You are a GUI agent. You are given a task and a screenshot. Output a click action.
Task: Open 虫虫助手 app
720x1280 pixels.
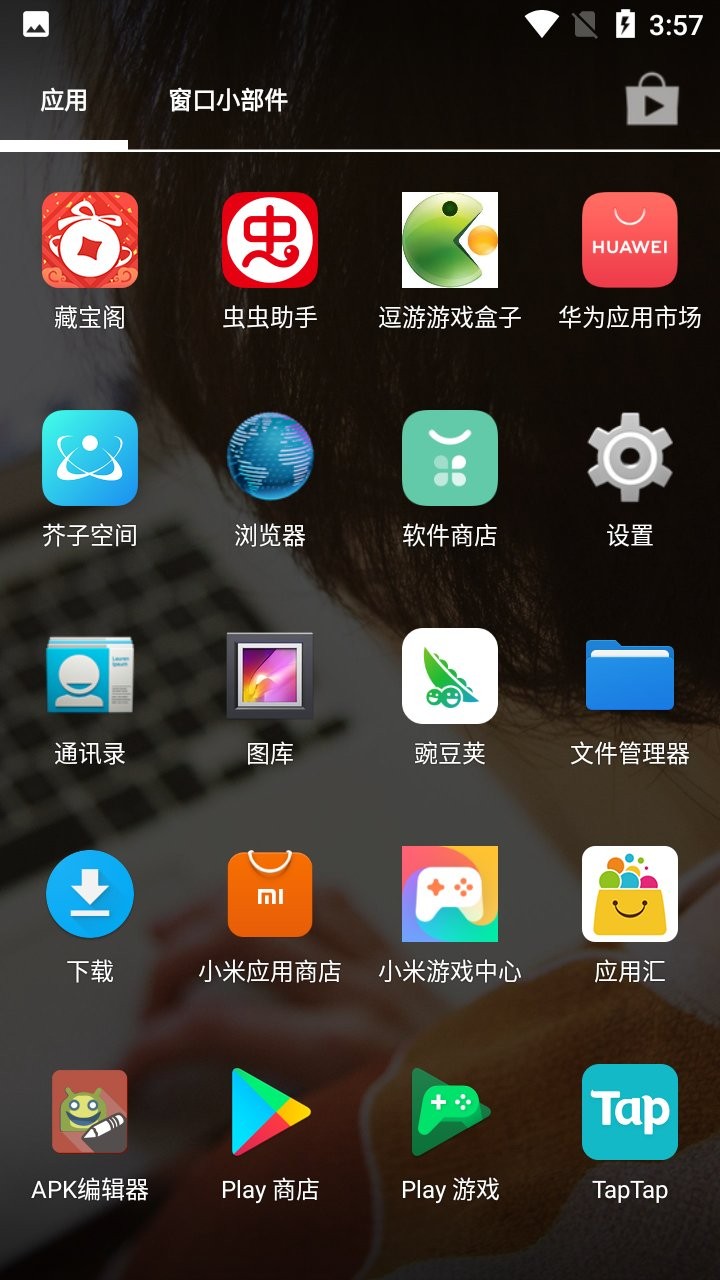pos(270,240)
